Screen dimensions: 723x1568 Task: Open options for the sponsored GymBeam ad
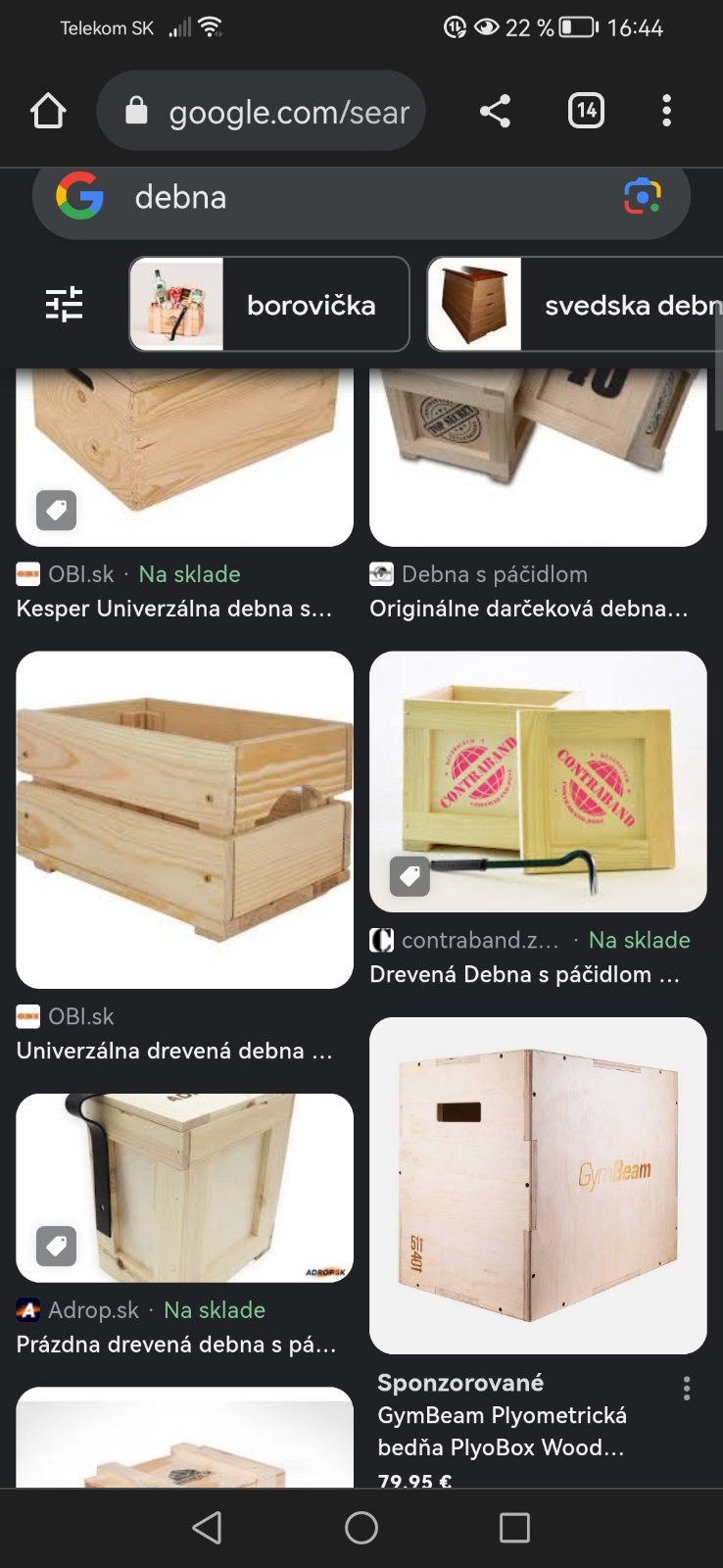687,1388
